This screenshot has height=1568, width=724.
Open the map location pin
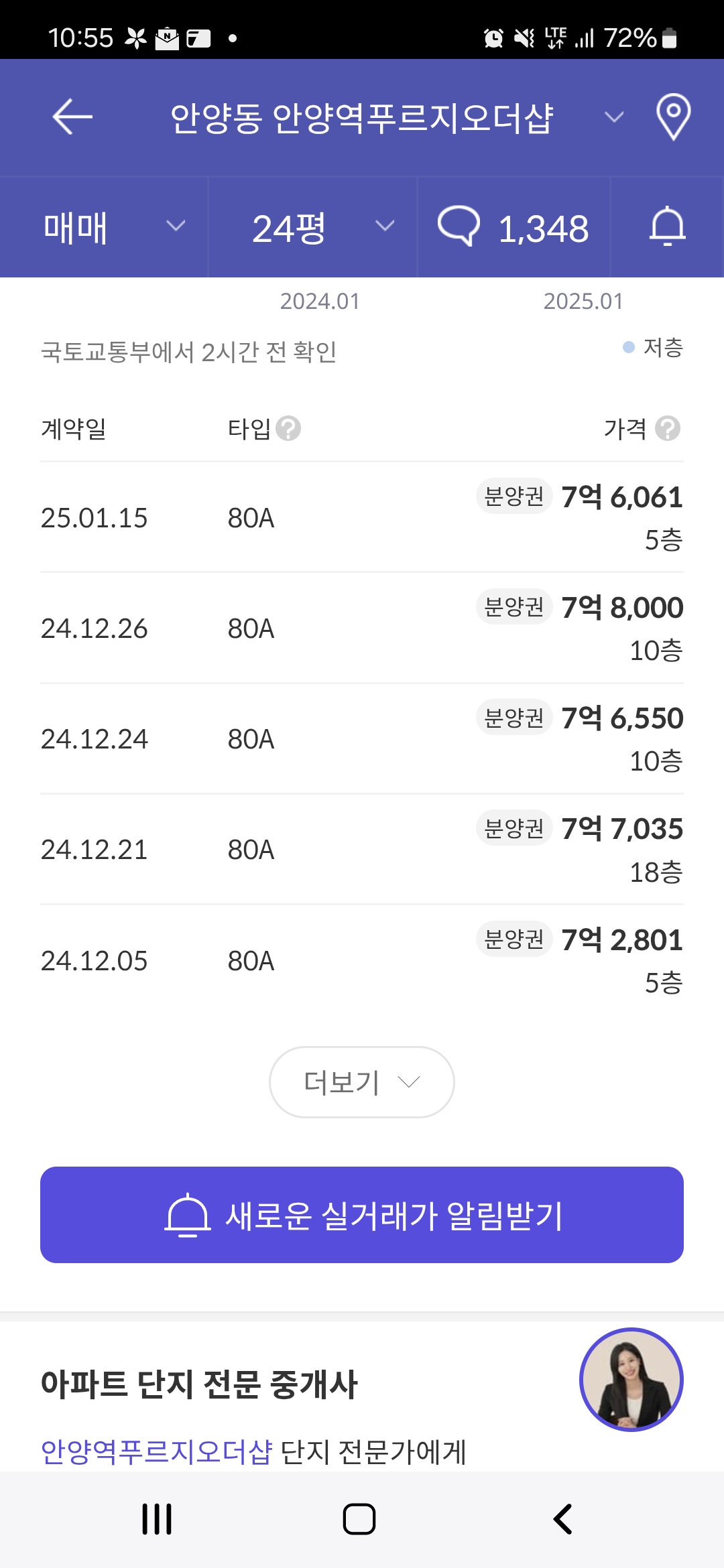click(x=673, y=117)
